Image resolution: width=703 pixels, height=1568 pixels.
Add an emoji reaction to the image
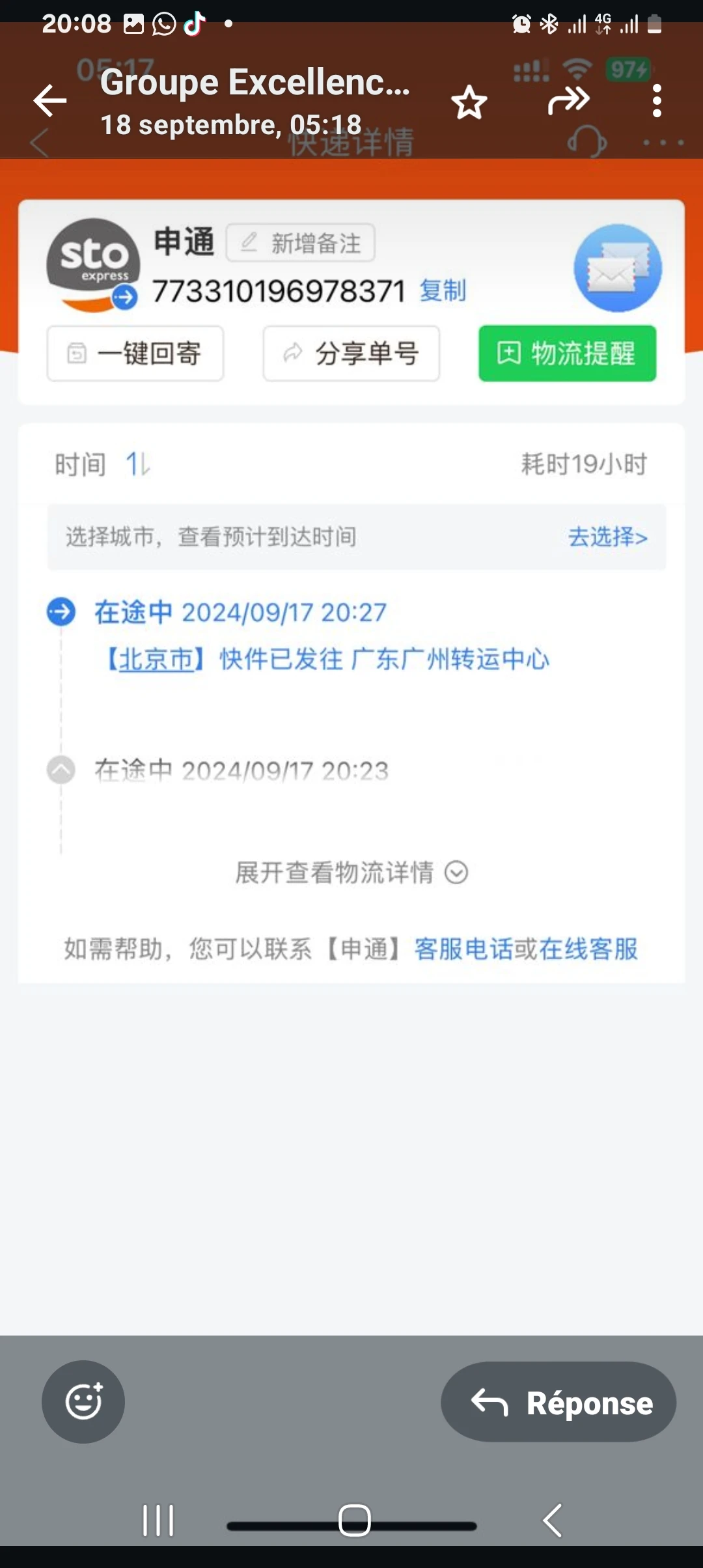(83, 1401)
